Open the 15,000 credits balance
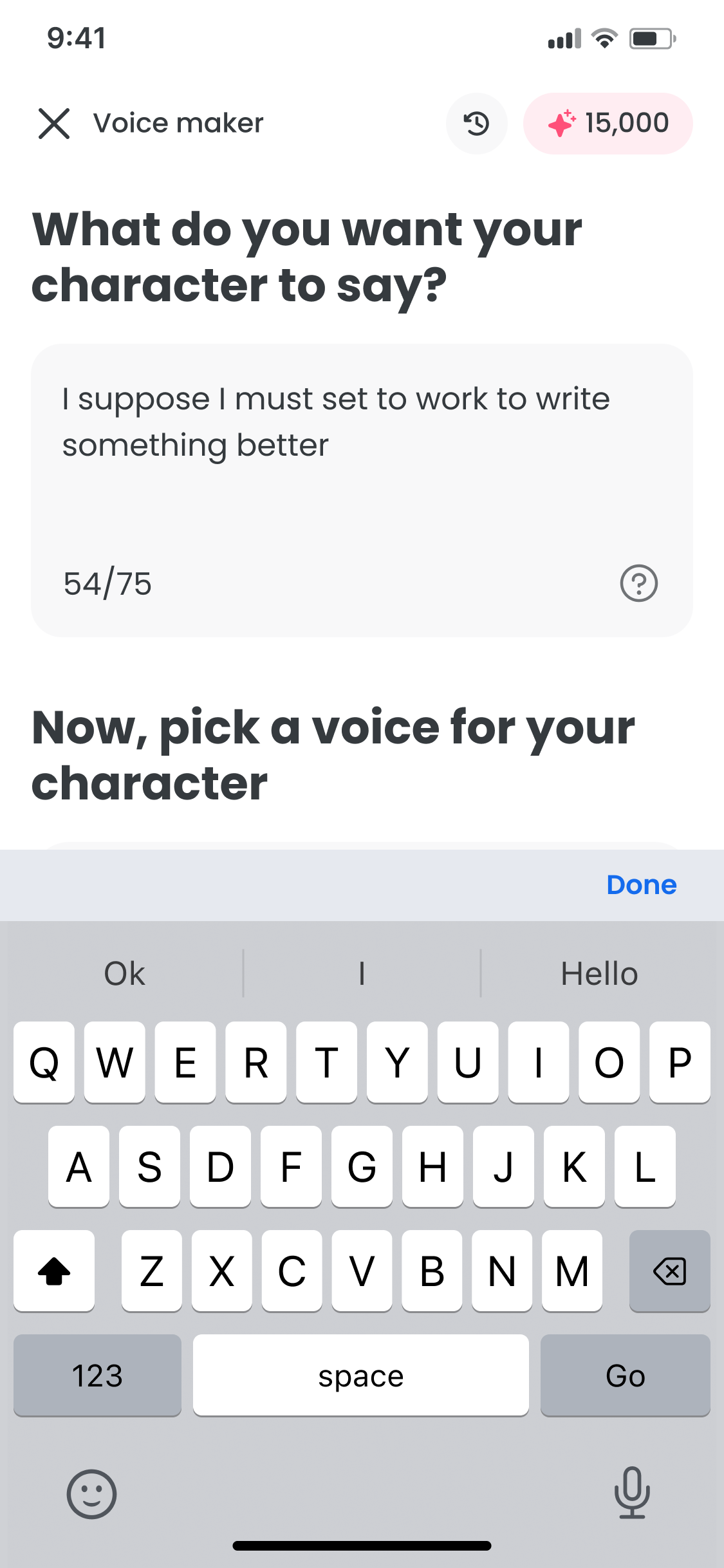The width and height of the screenshot is (724, 1568). point(608,123)
